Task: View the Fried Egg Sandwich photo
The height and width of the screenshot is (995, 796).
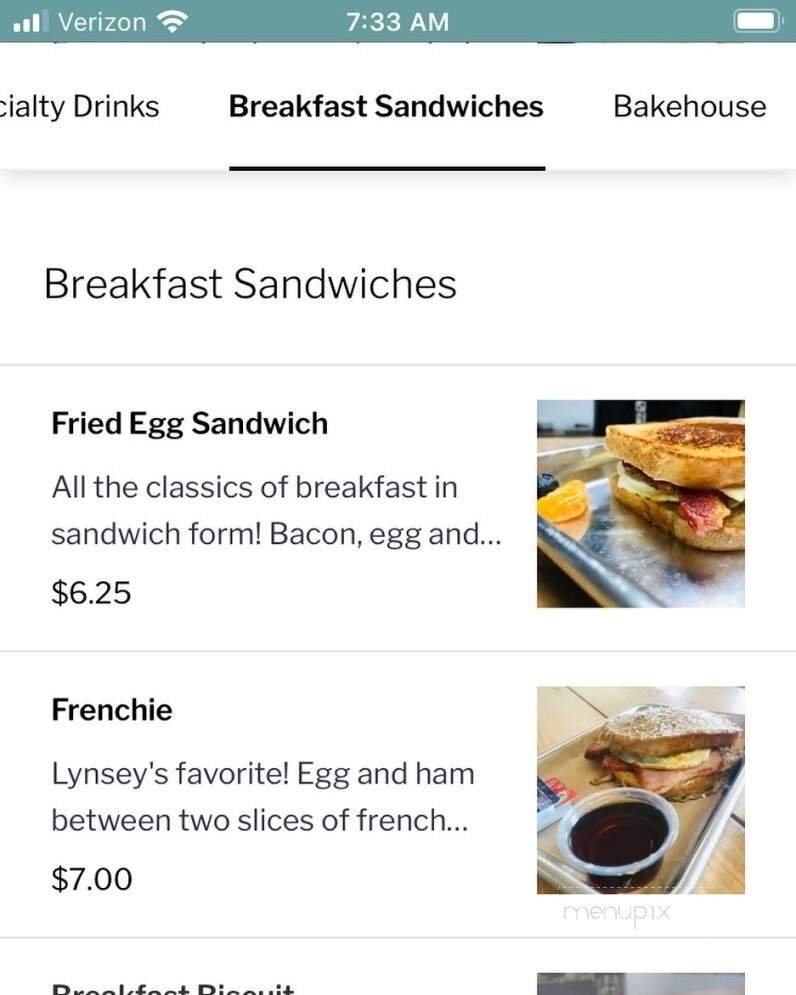Action: (x=641, y=503)
